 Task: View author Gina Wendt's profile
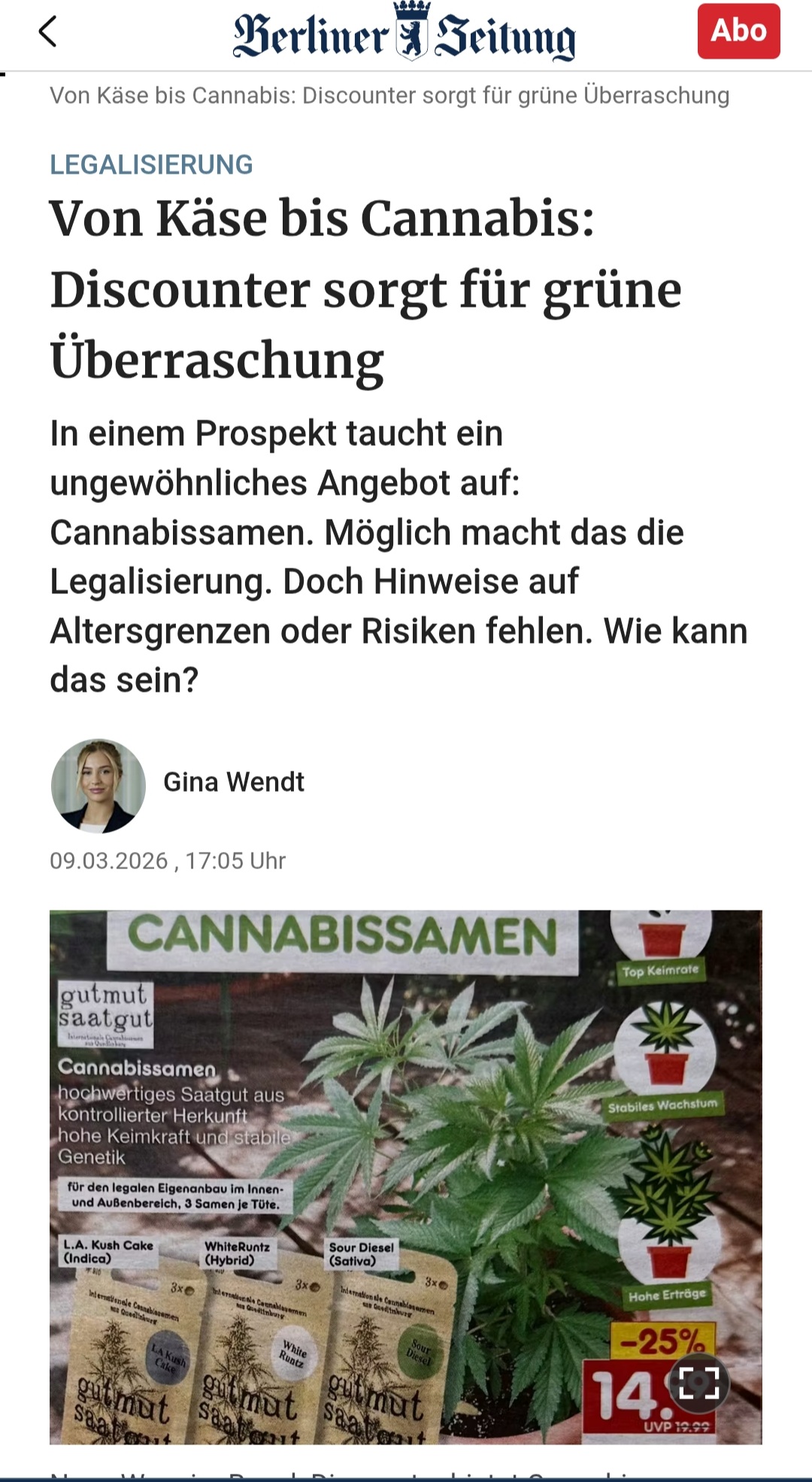click(233, 783)
